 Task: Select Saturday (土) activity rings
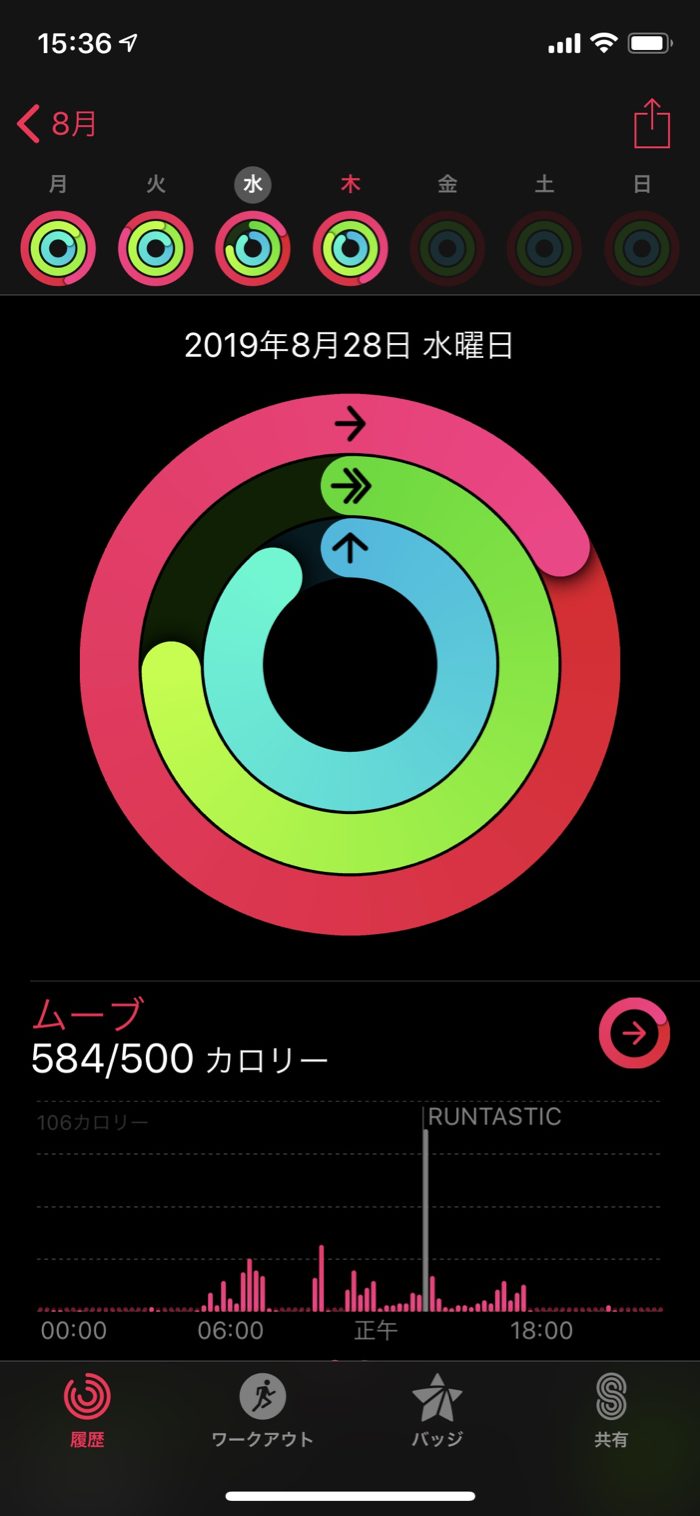click(x=544, y=248)
